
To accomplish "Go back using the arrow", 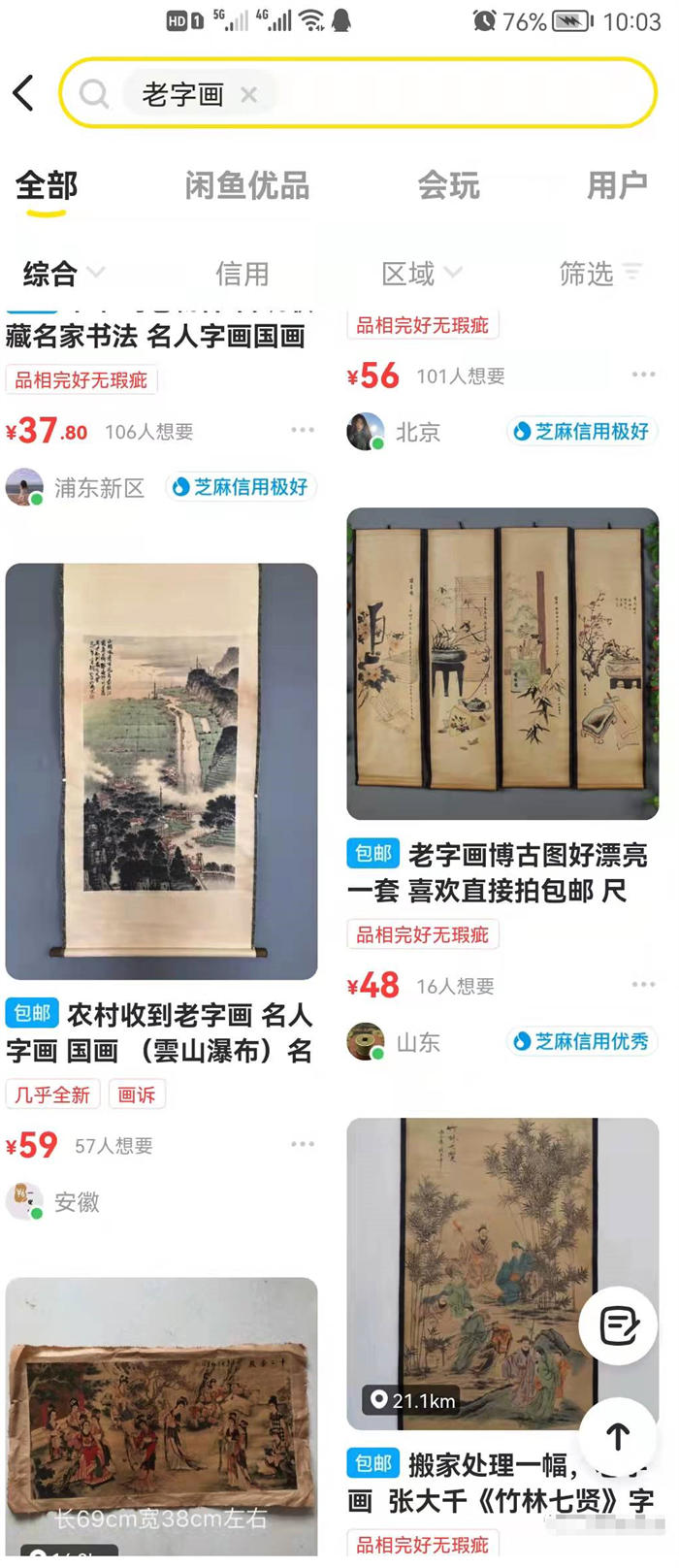I will 24,93.
